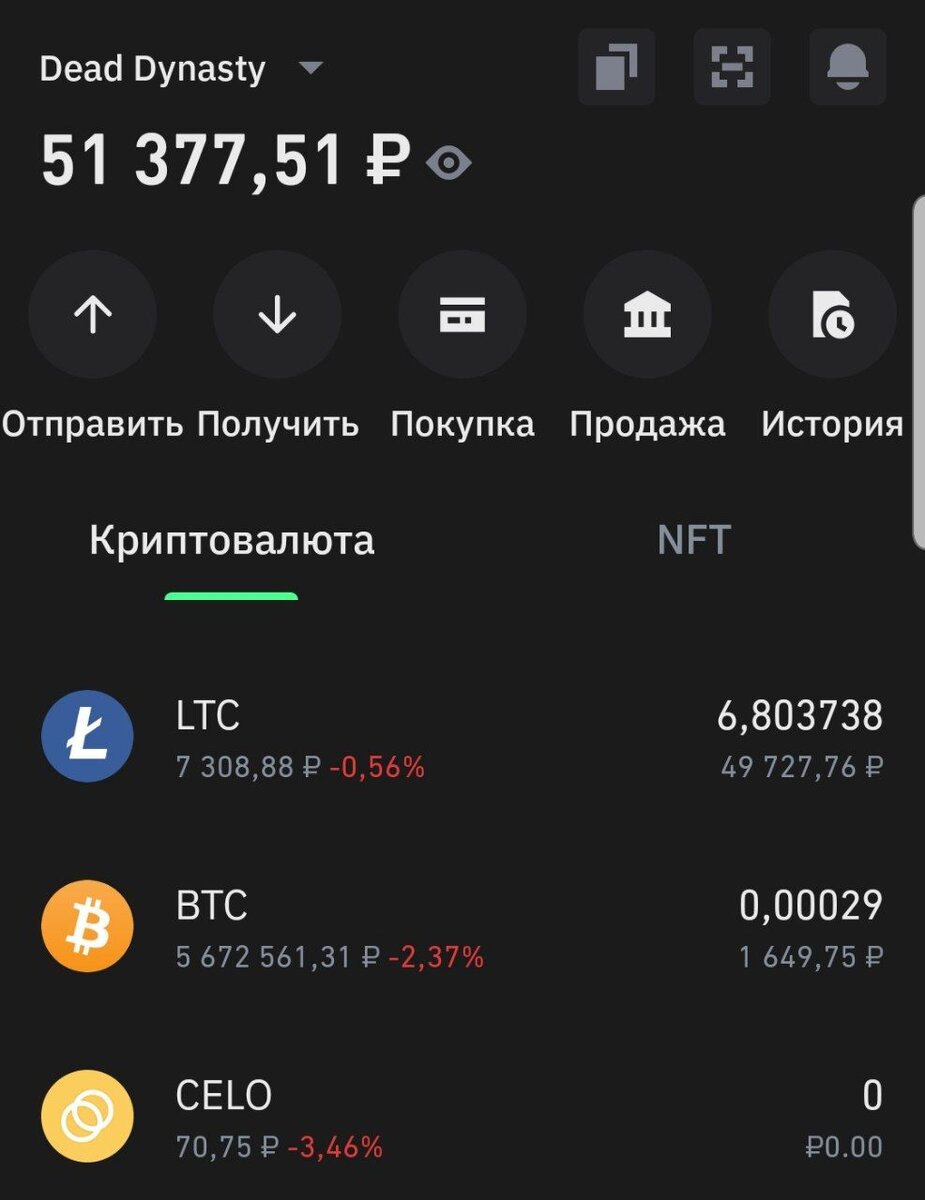Open the Продажа sell option
Screen dimensions: 925x1200
point(647,315)
